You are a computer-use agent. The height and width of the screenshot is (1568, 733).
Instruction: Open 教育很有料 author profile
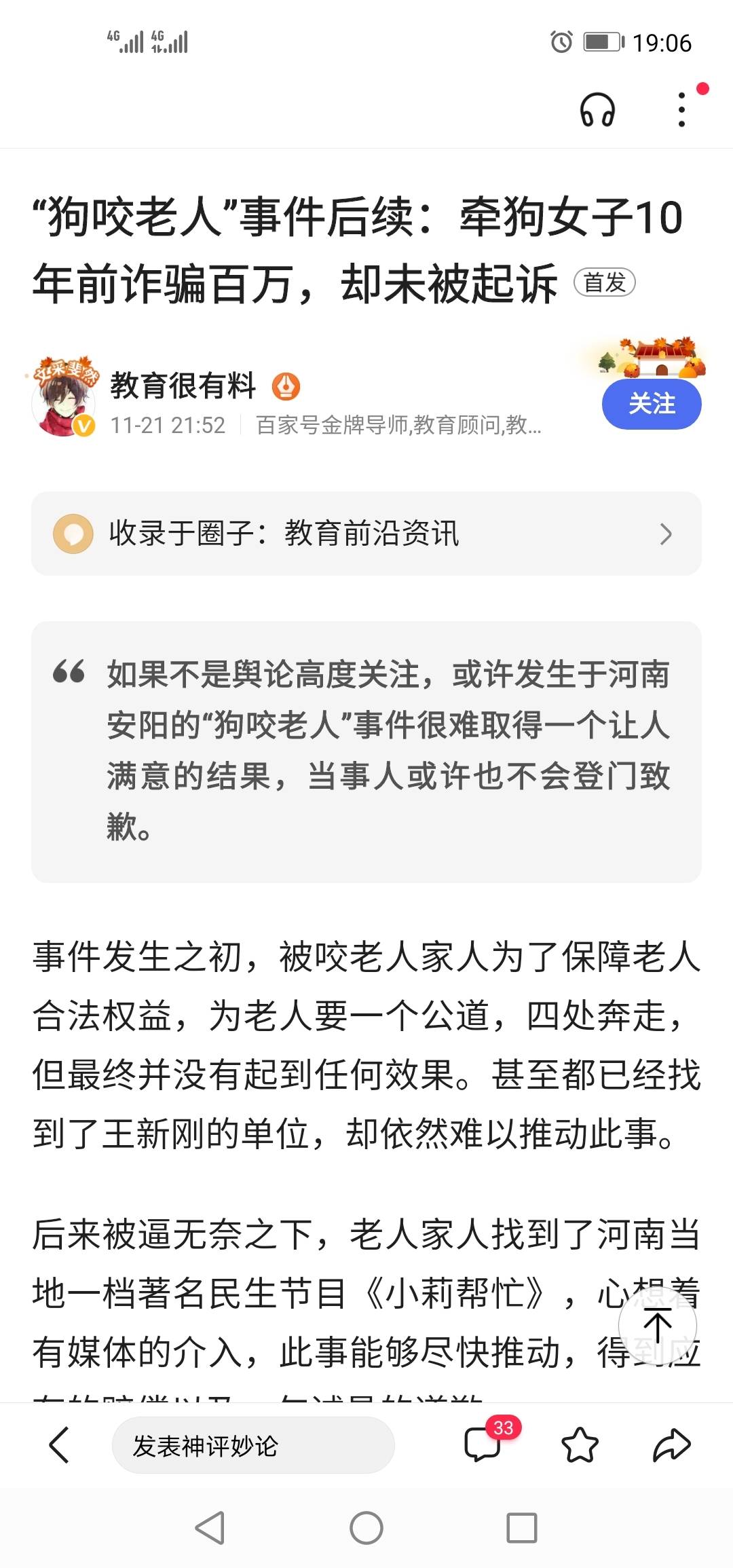183,386
